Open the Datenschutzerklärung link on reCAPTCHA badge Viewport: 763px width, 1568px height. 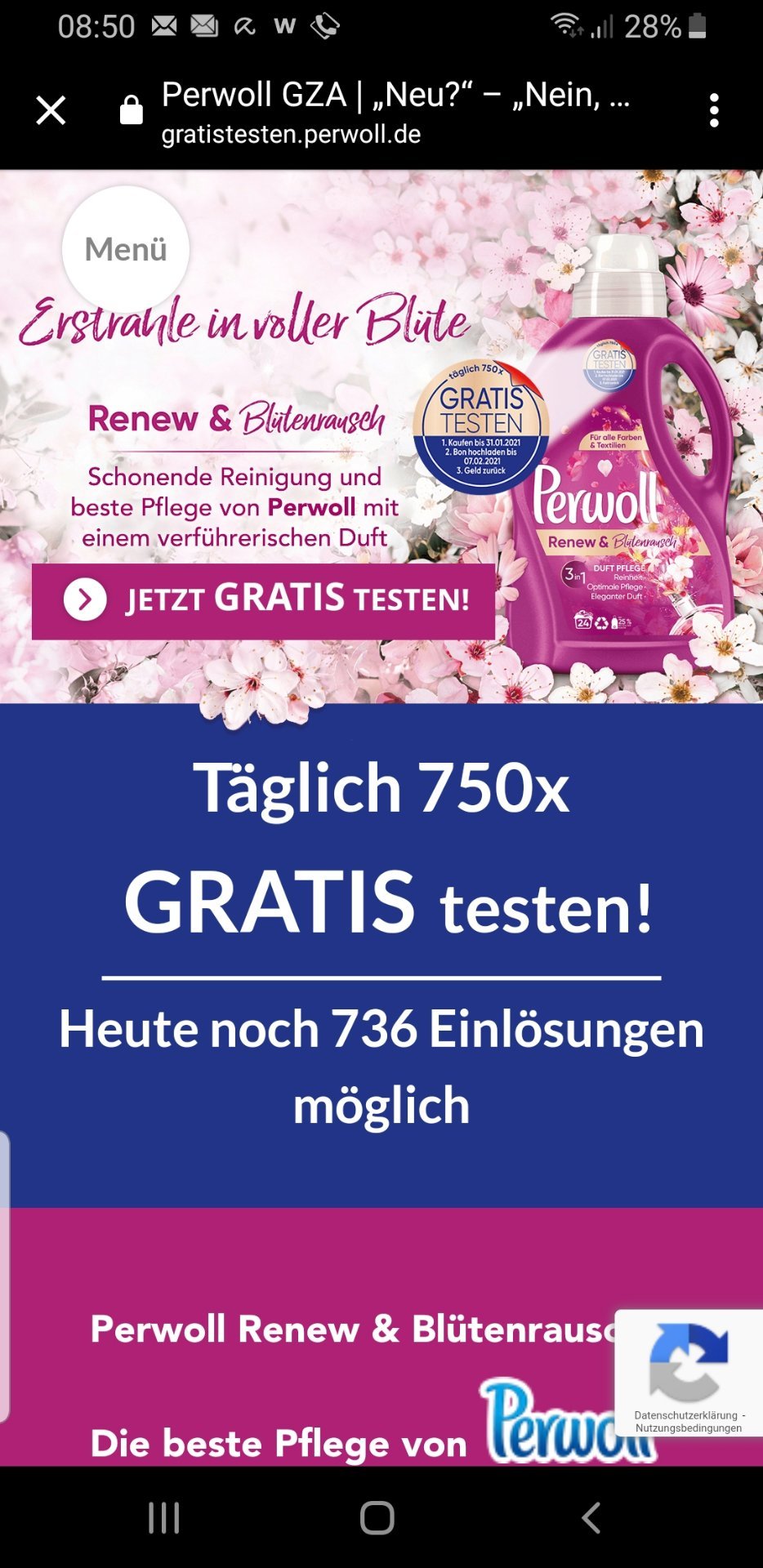pos(685,1415)
